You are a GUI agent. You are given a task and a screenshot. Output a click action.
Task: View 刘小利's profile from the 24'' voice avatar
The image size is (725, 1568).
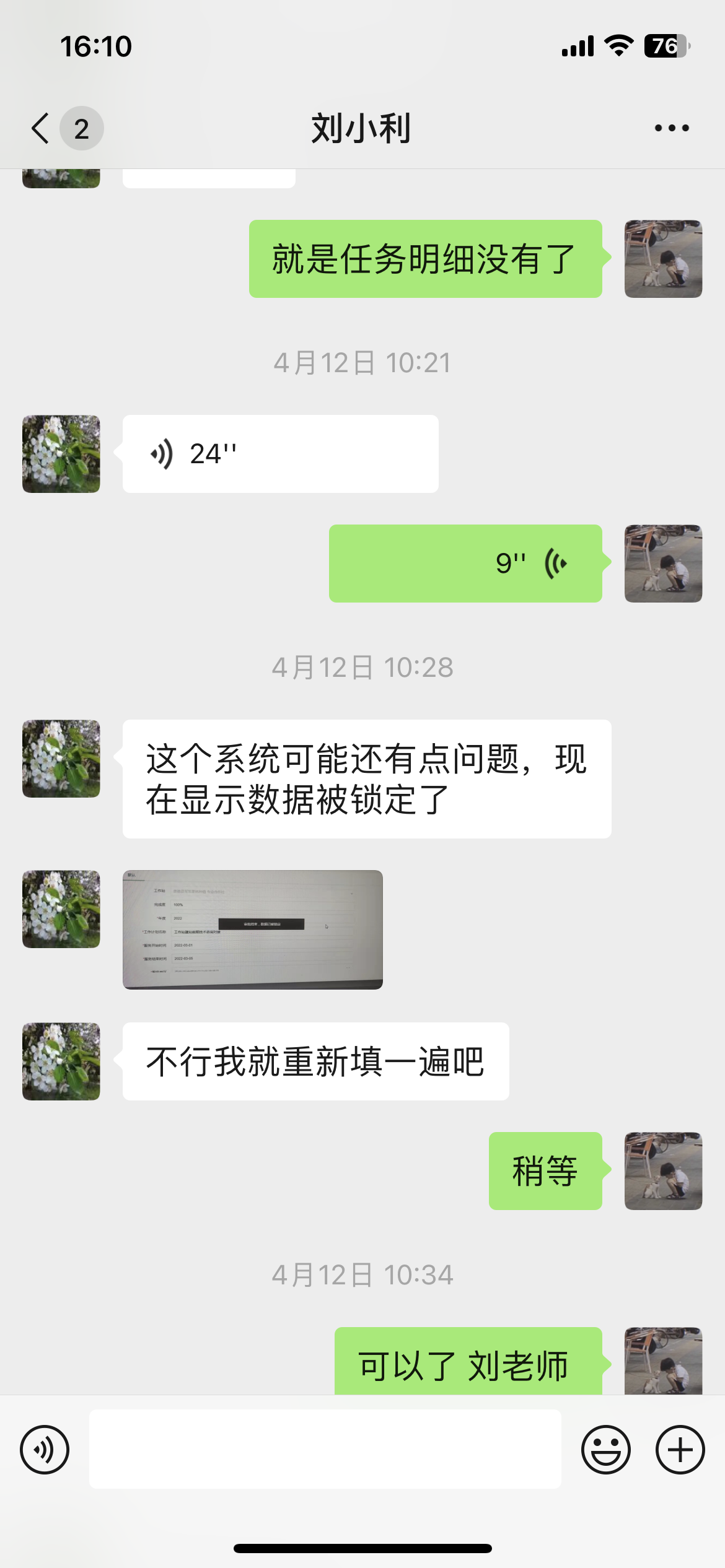(x=61, y=454)
